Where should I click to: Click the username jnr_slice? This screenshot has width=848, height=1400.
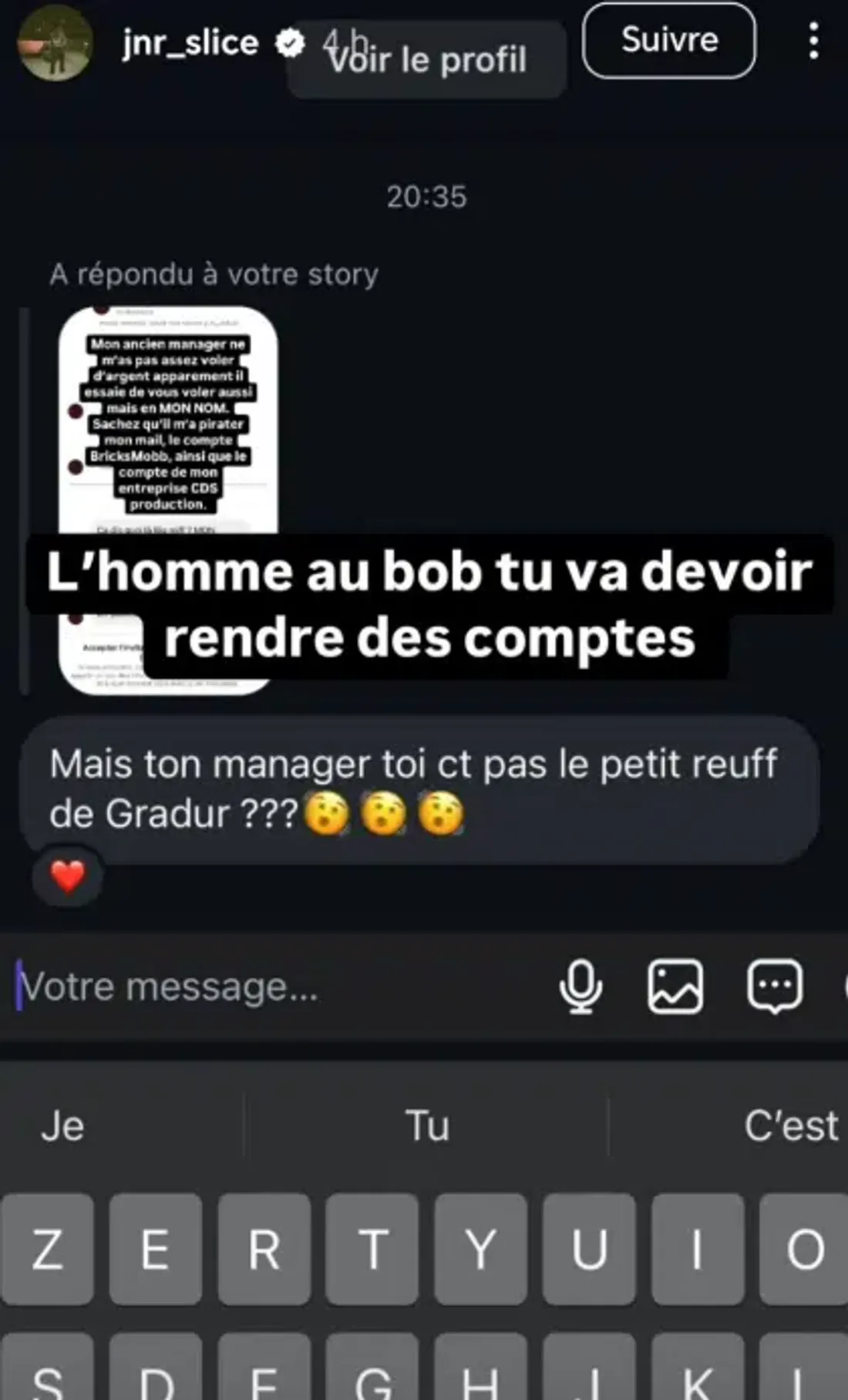click(x=189, y=43)
